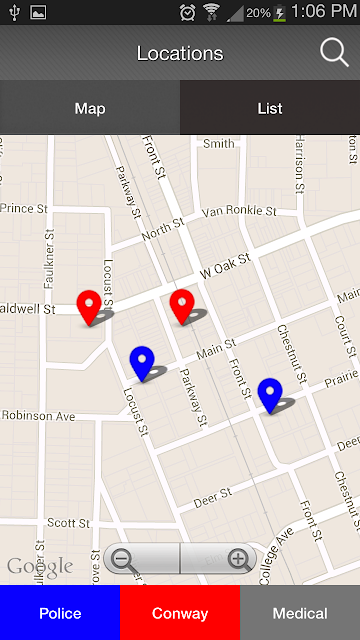360x640 pixels.
Task: Open the search magnifier icon
Action: click(334, 53)
